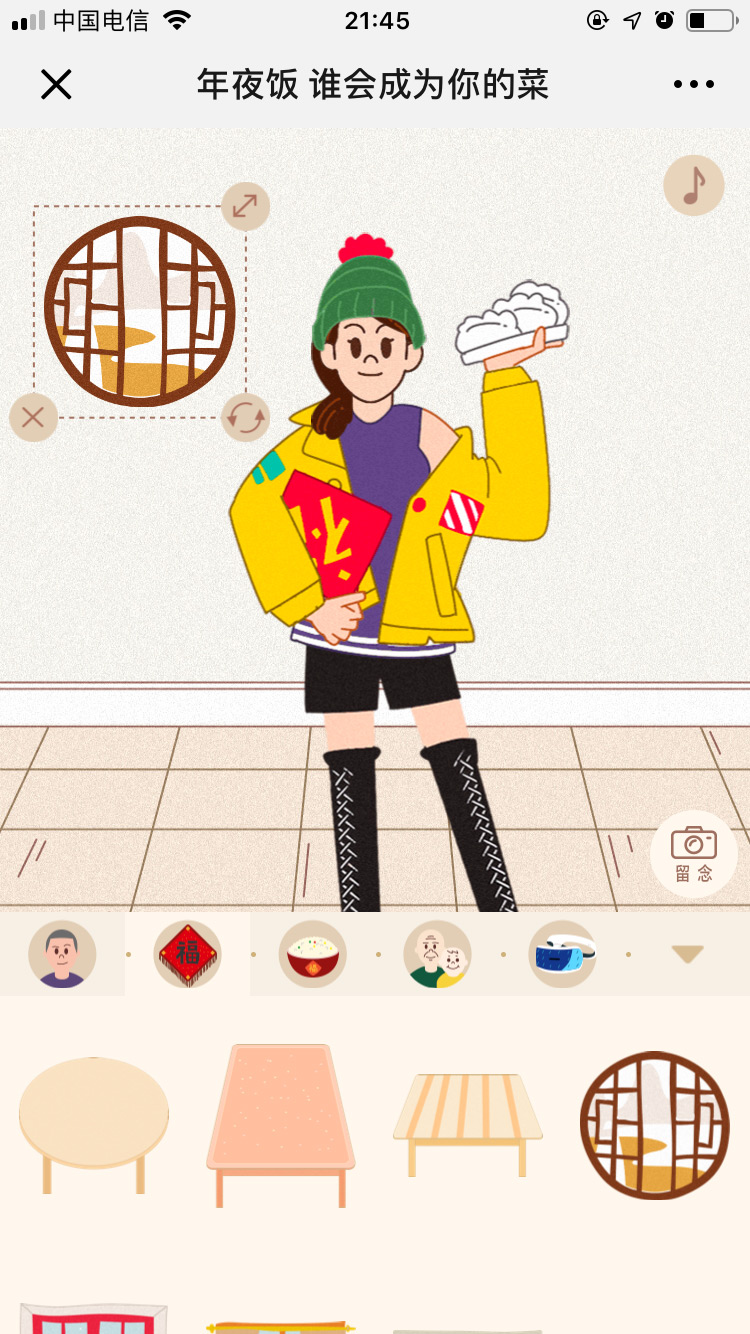The width and height of the screenshot is (750, 1334).
Task: Open the family members category
Action: coord(437,954)
